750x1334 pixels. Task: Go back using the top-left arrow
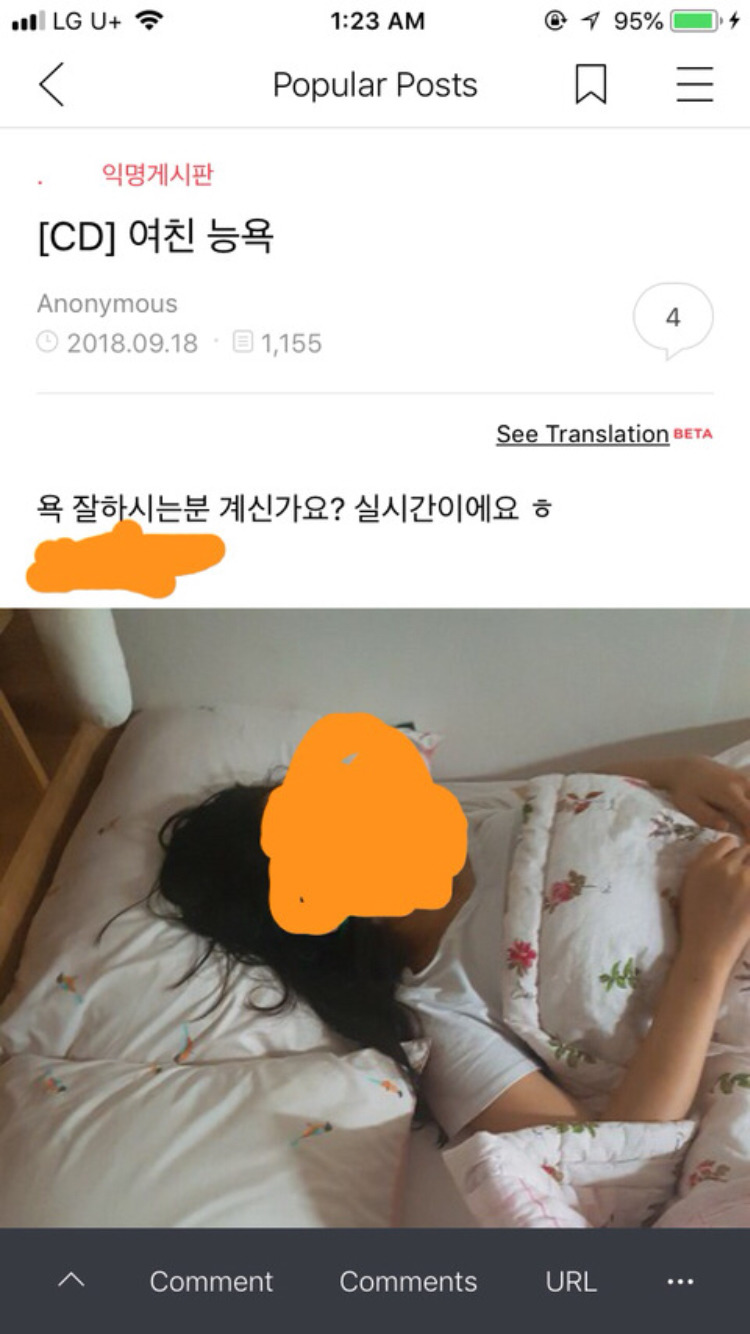point(52,85)
